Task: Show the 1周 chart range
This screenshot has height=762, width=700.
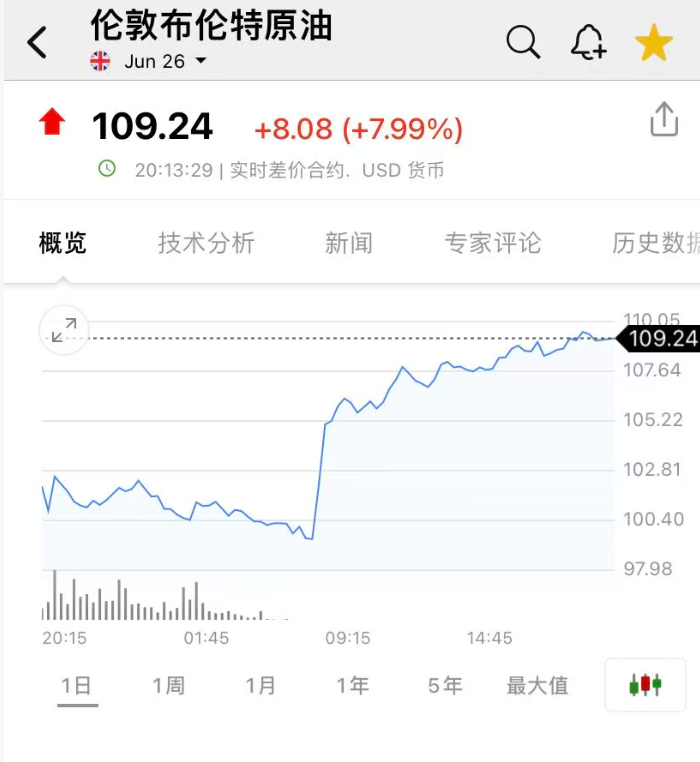Action: [168, 685]
